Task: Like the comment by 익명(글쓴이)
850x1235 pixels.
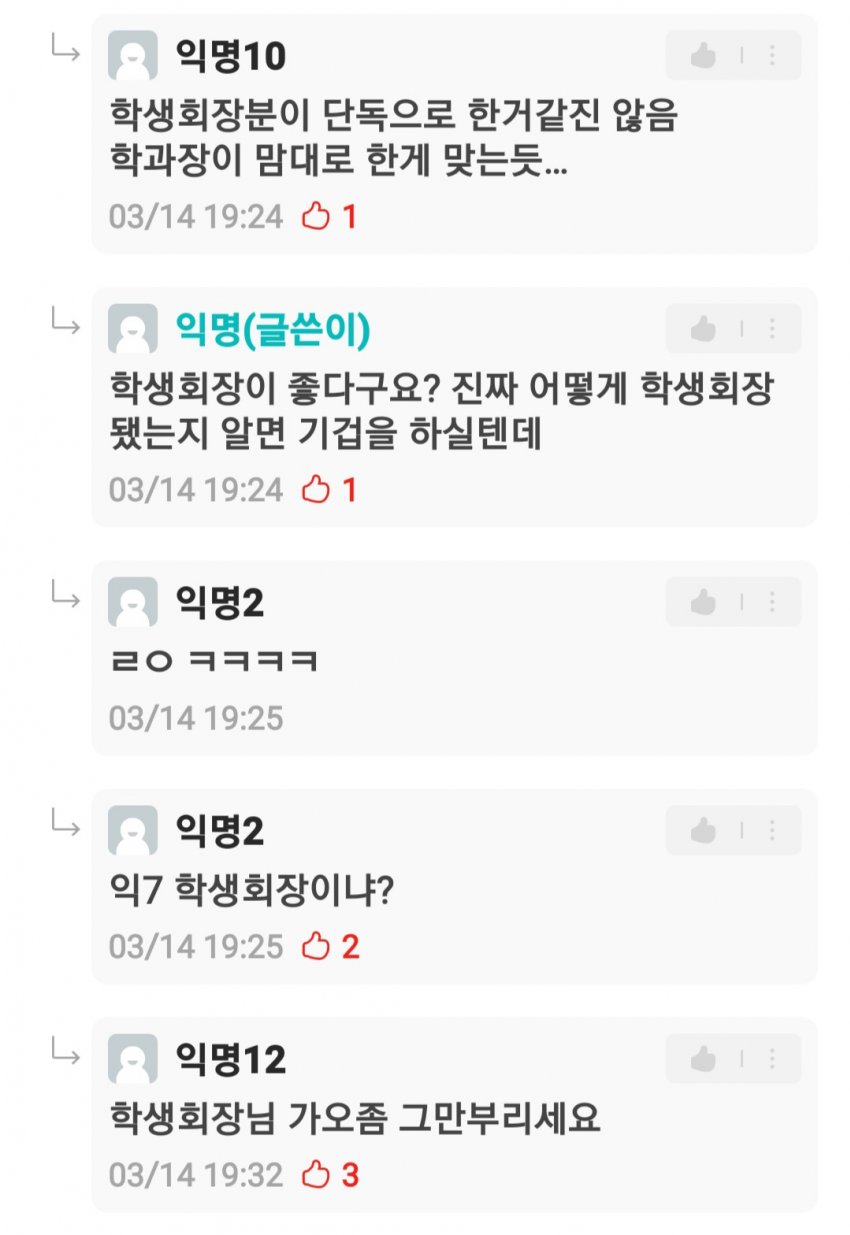Action: 703,329
